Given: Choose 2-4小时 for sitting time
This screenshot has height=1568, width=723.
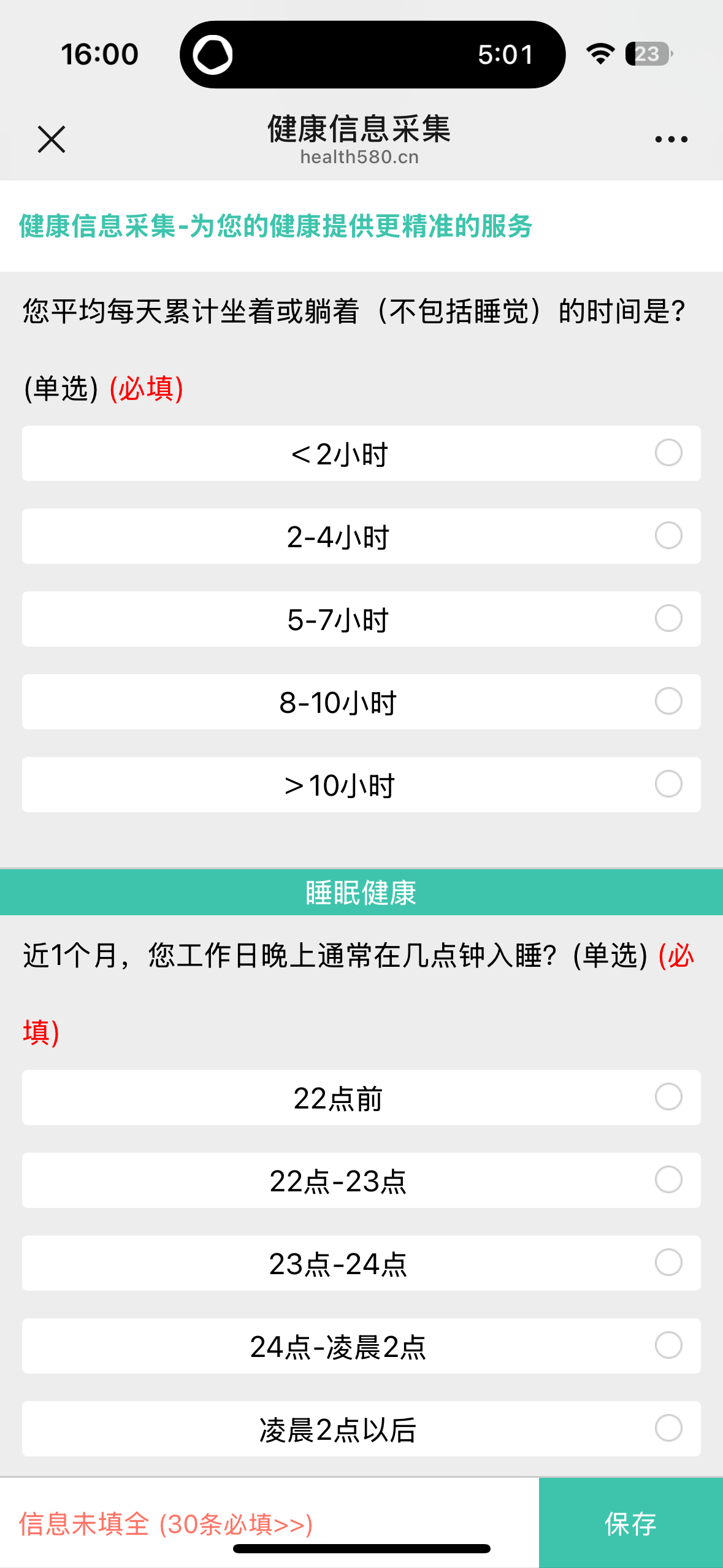Looking at the screenshot, I should coord(361,536).
